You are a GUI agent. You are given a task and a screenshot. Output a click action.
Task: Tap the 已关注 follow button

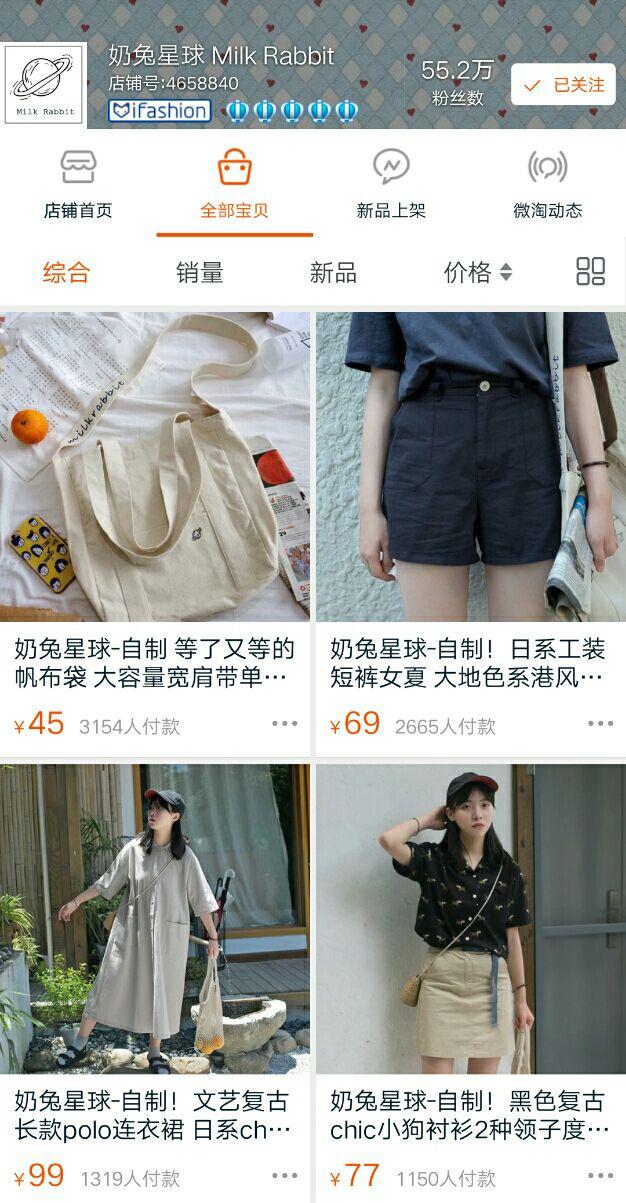tap(563, 85)
